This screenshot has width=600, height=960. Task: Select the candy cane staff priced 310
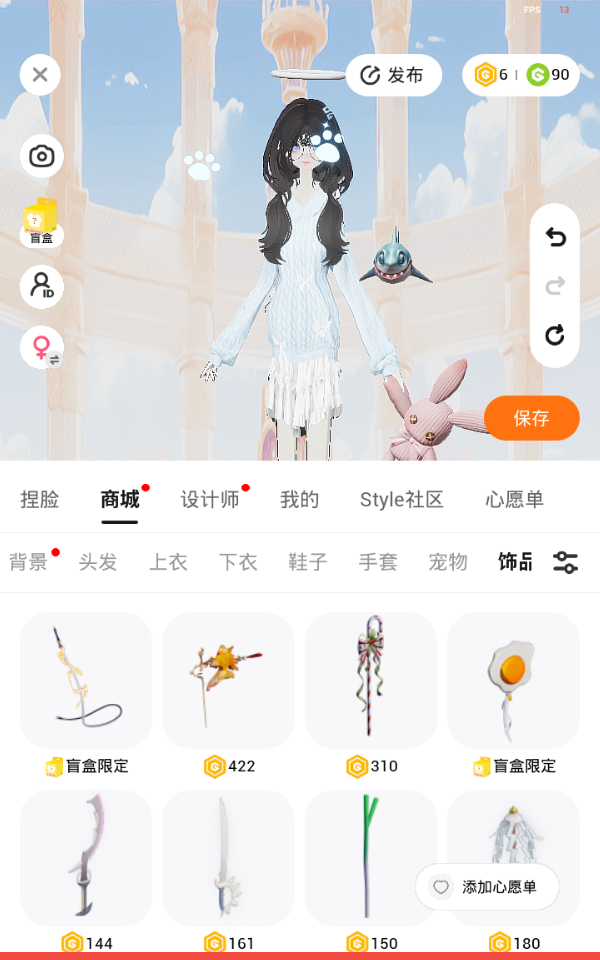(x=371, y=696)
